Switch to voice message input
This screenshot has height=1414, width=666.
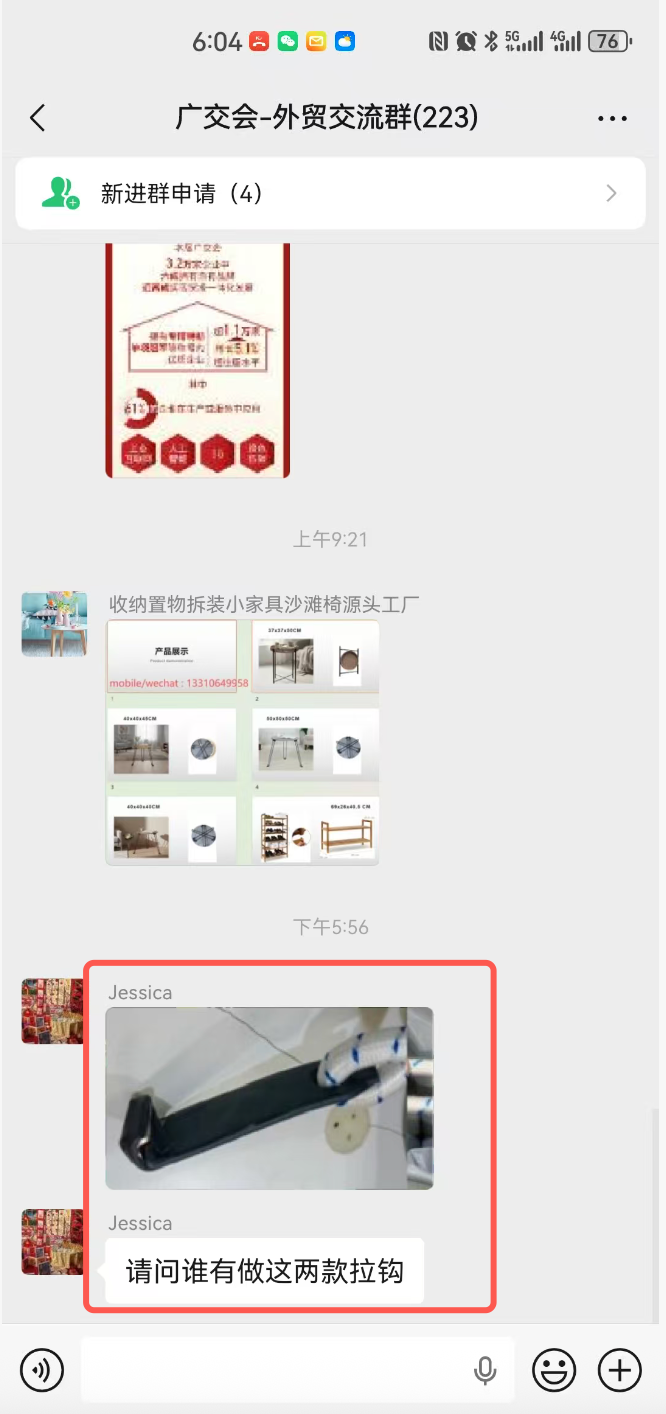42,1369
